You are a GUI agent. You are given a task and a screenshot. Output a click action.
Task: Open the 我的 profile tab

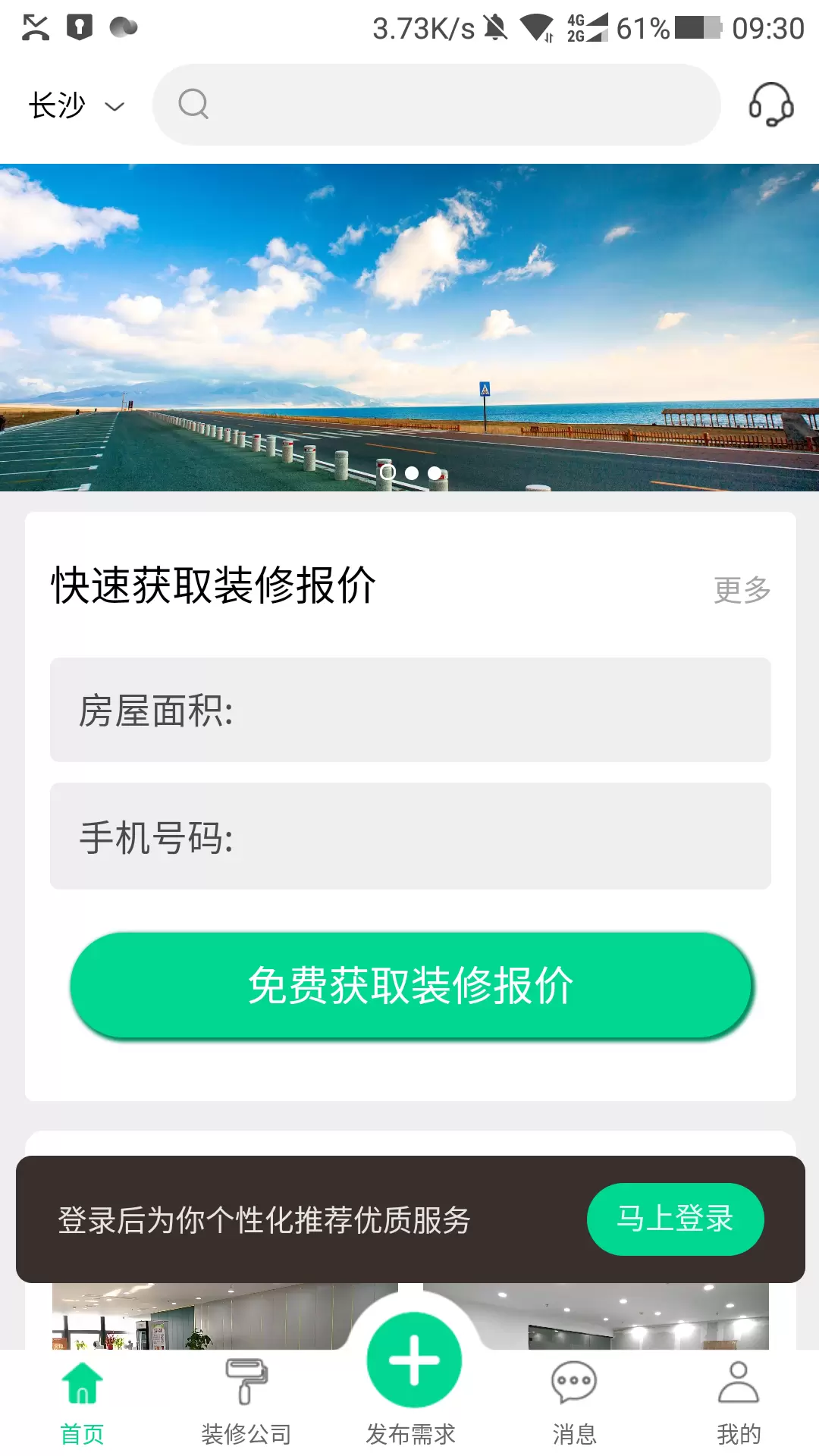[738, 1401]
